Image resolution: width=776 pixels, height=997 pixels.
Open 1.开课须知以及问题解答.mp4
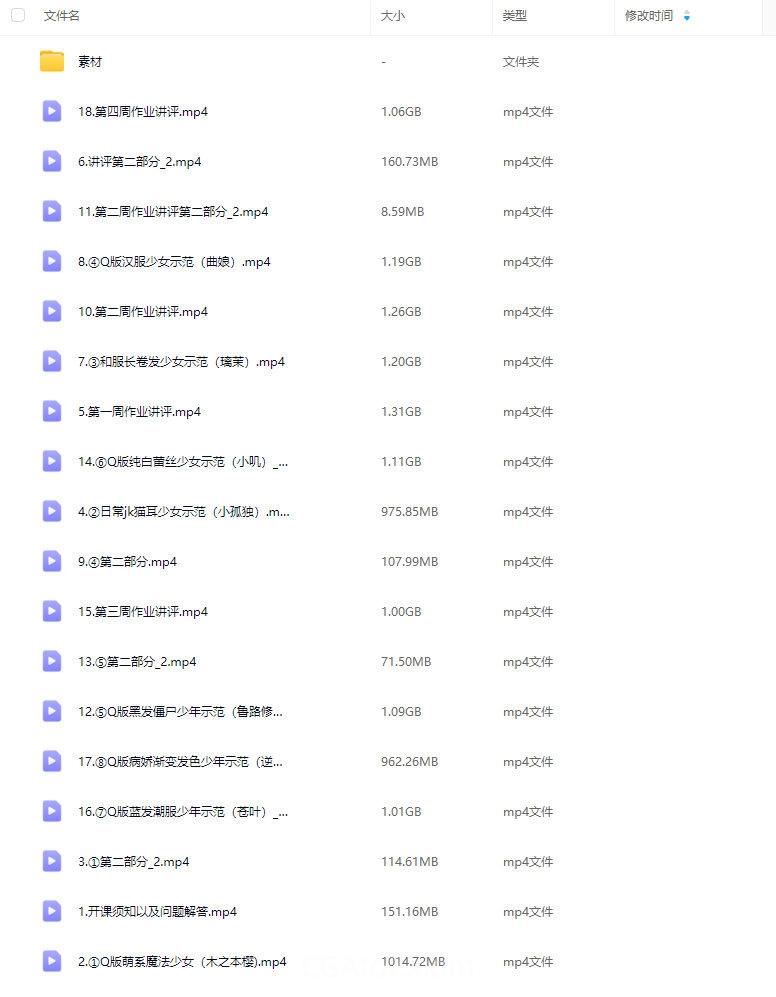157,912
